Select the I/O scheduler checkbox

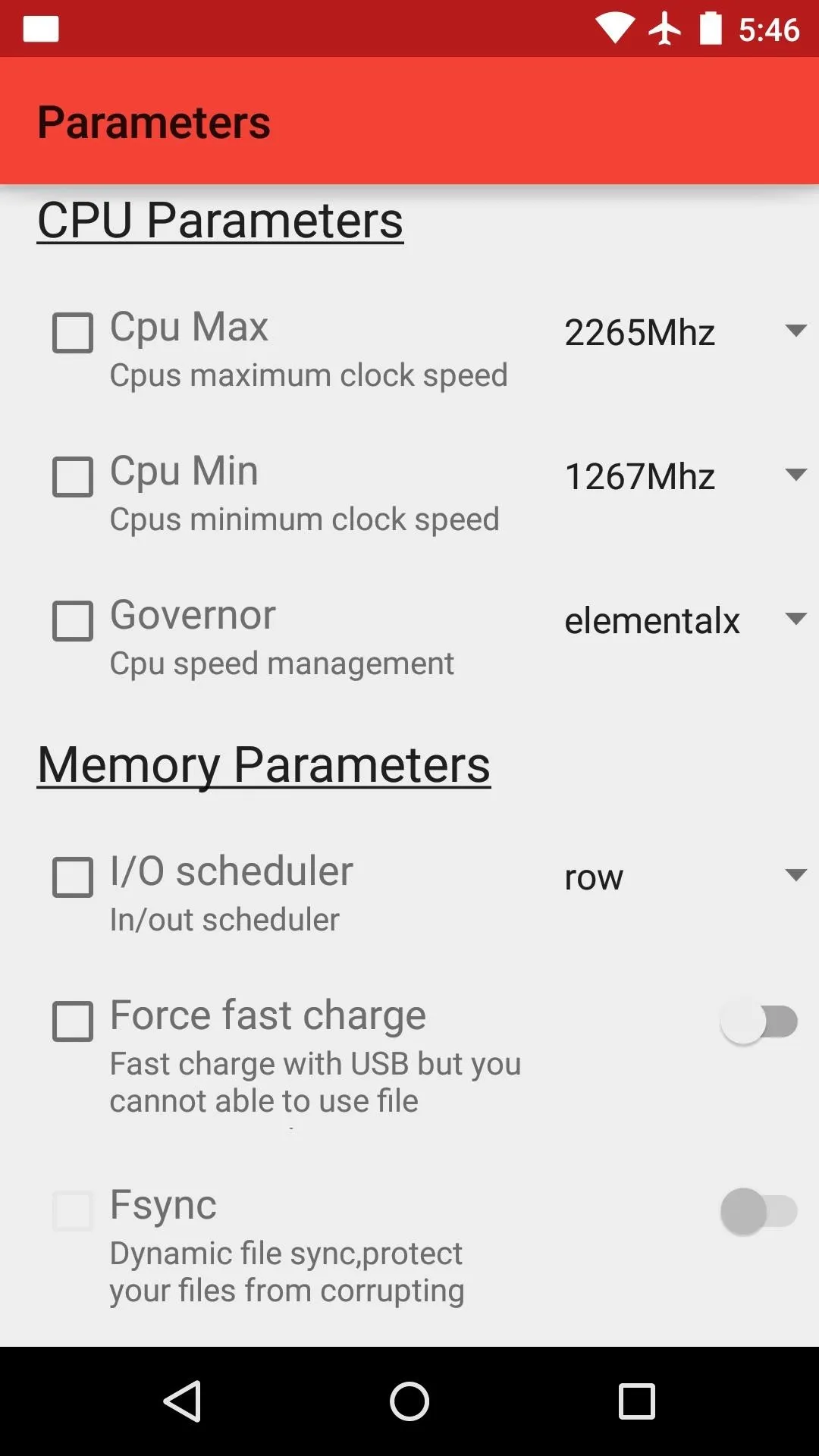pyautogui.click(x=73, y=877)
